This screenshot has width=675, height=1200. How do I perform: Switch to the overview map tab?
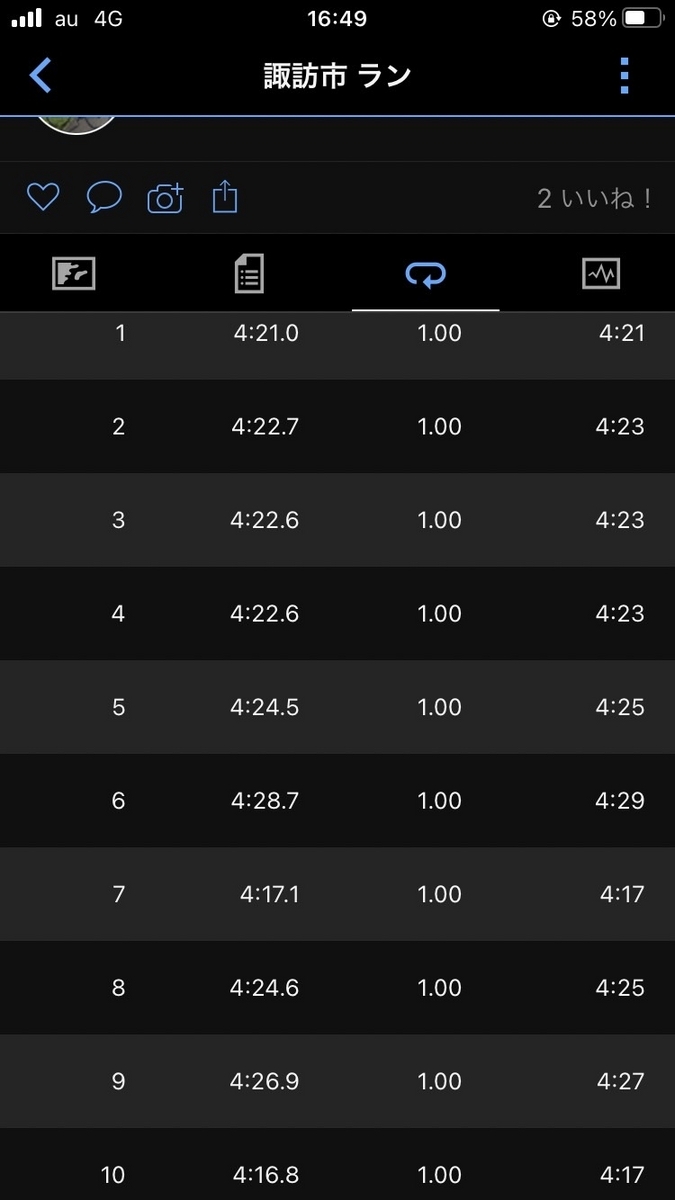tap(74, 273)
